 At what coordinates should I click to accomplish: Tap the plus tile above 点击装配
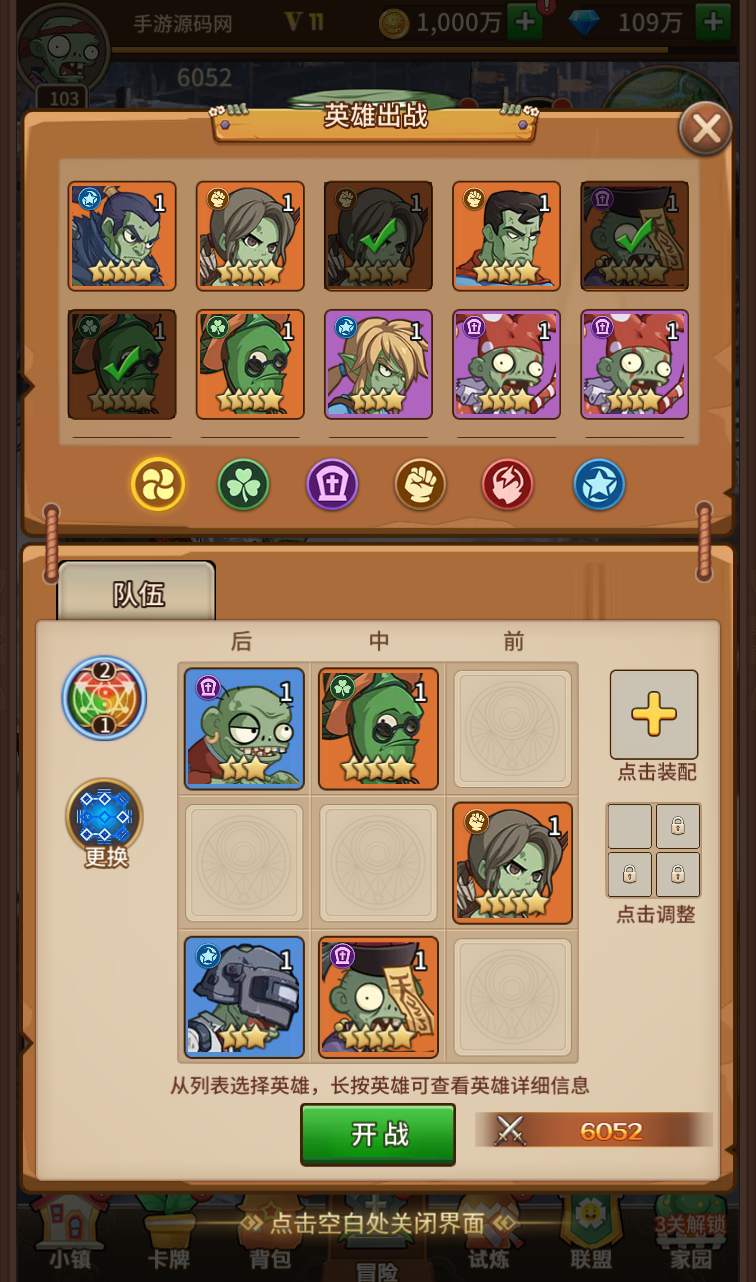654,714
